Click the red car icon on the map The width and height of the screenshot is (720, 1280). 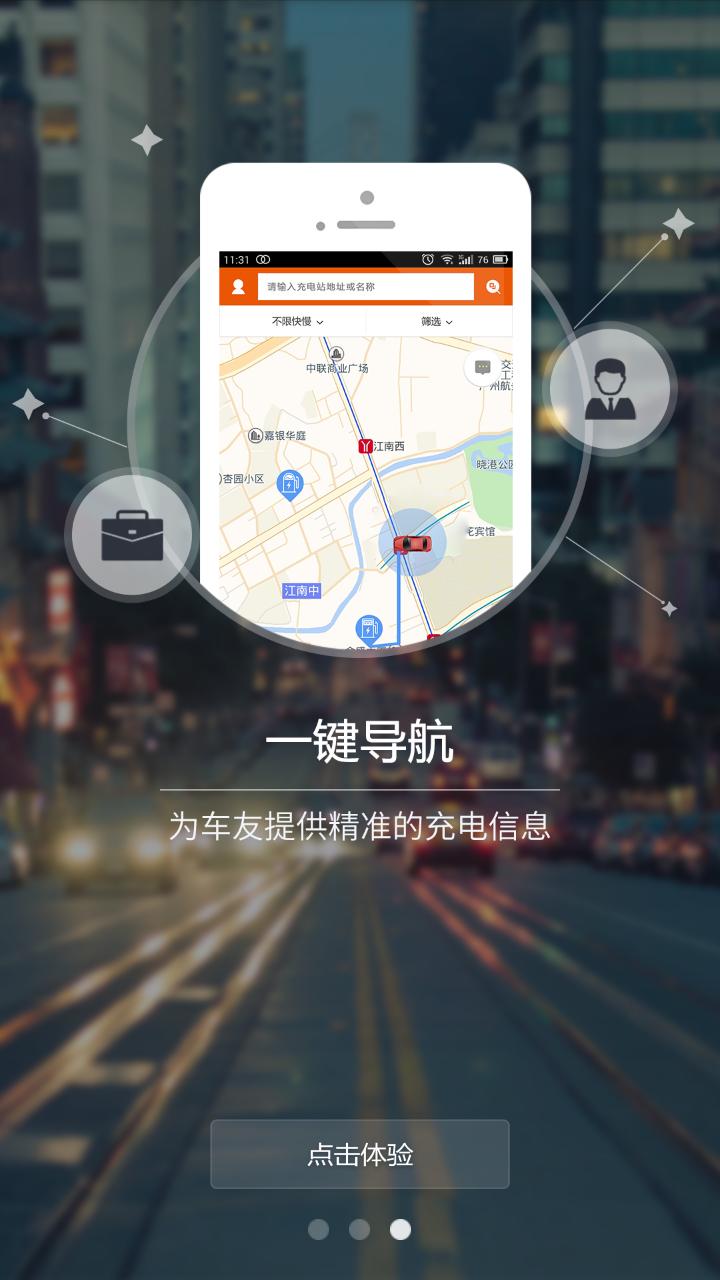click(x=414, y=542)
